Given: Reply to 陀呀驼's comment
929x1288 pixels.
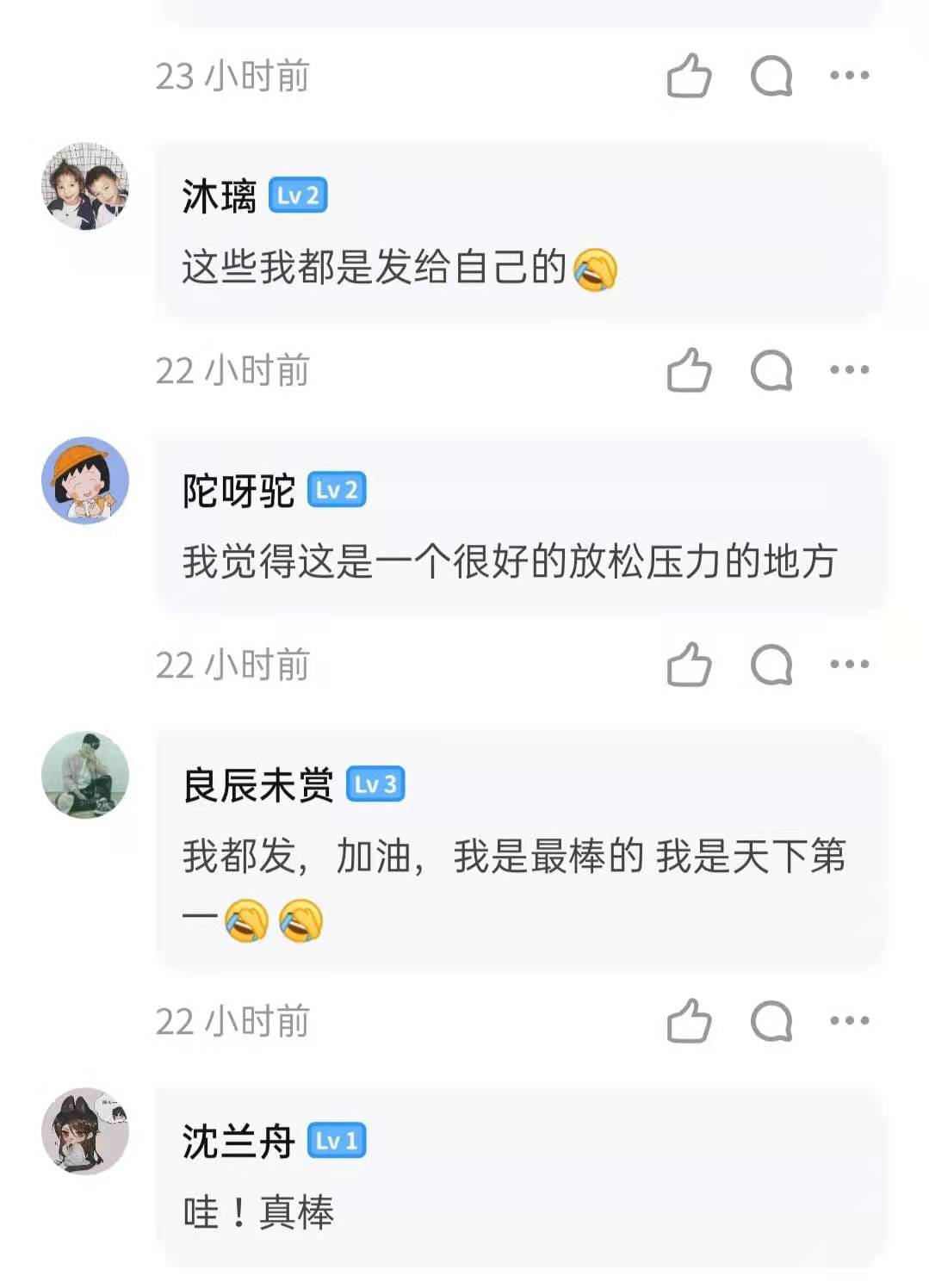Looking at the screenshot, I should (x=771, y=665).
